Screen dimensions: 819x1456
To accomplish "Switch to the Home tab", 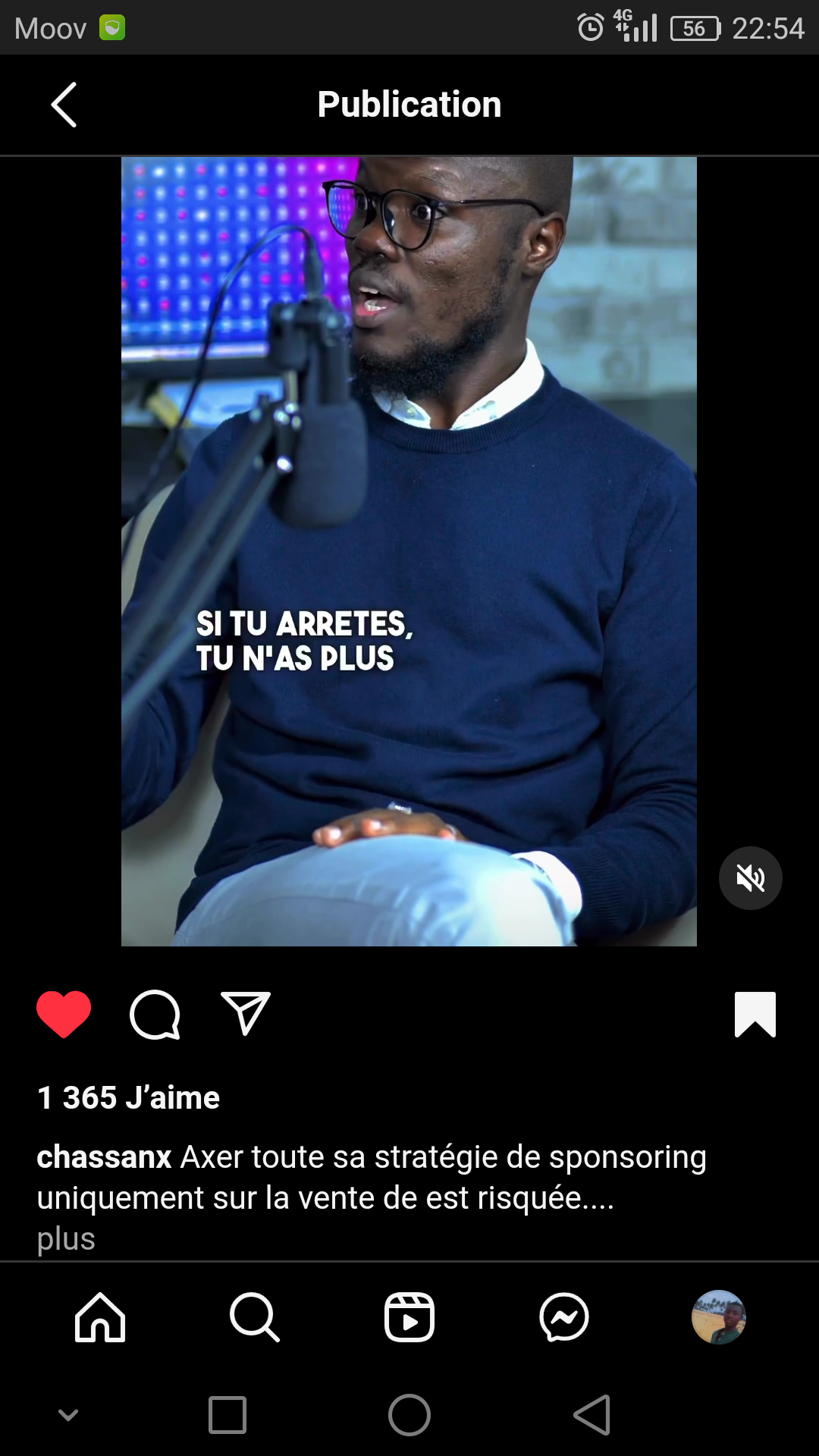I will pos(100,1317).
